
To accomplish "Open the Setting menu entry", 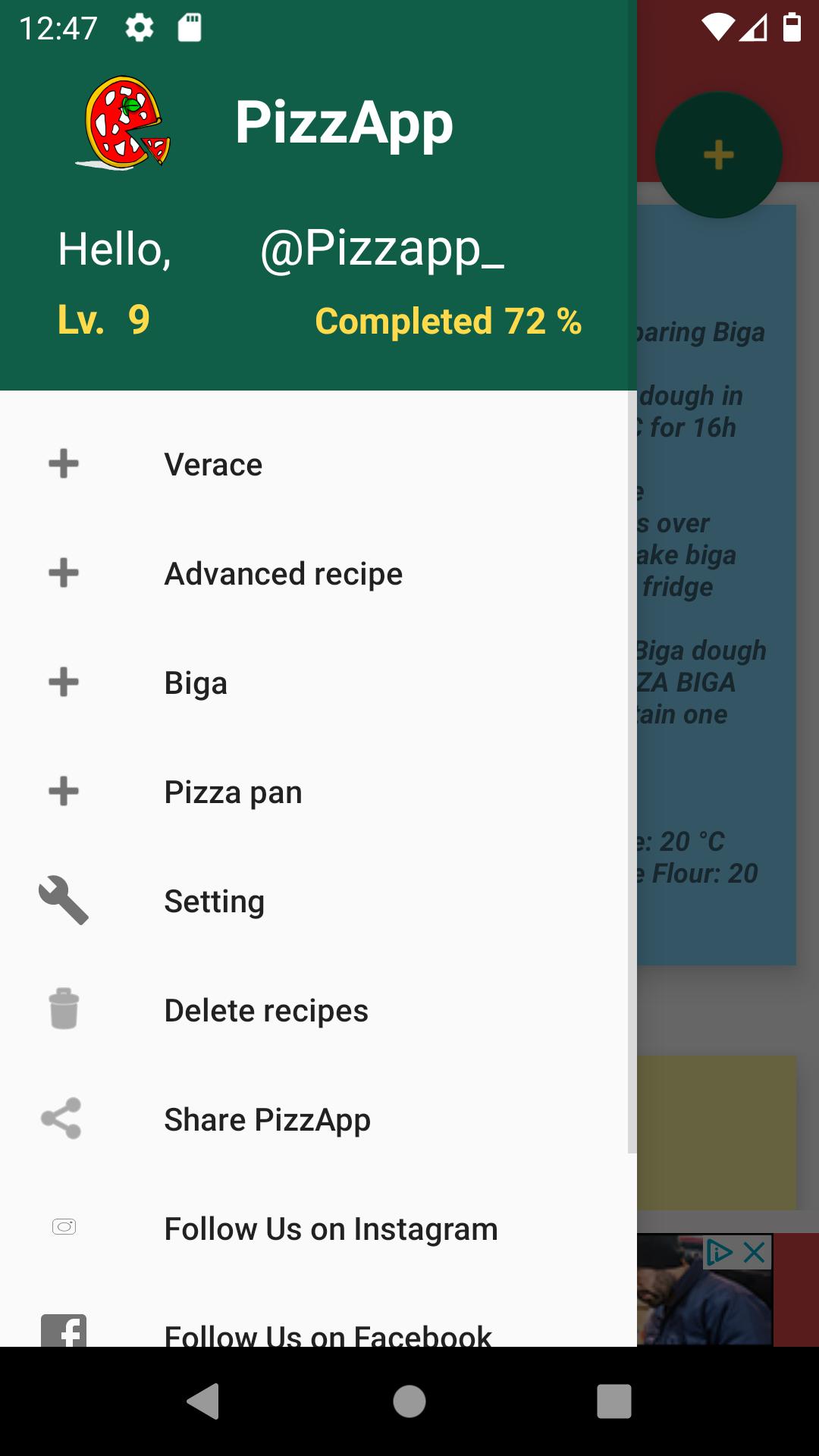I will [215, 900].
